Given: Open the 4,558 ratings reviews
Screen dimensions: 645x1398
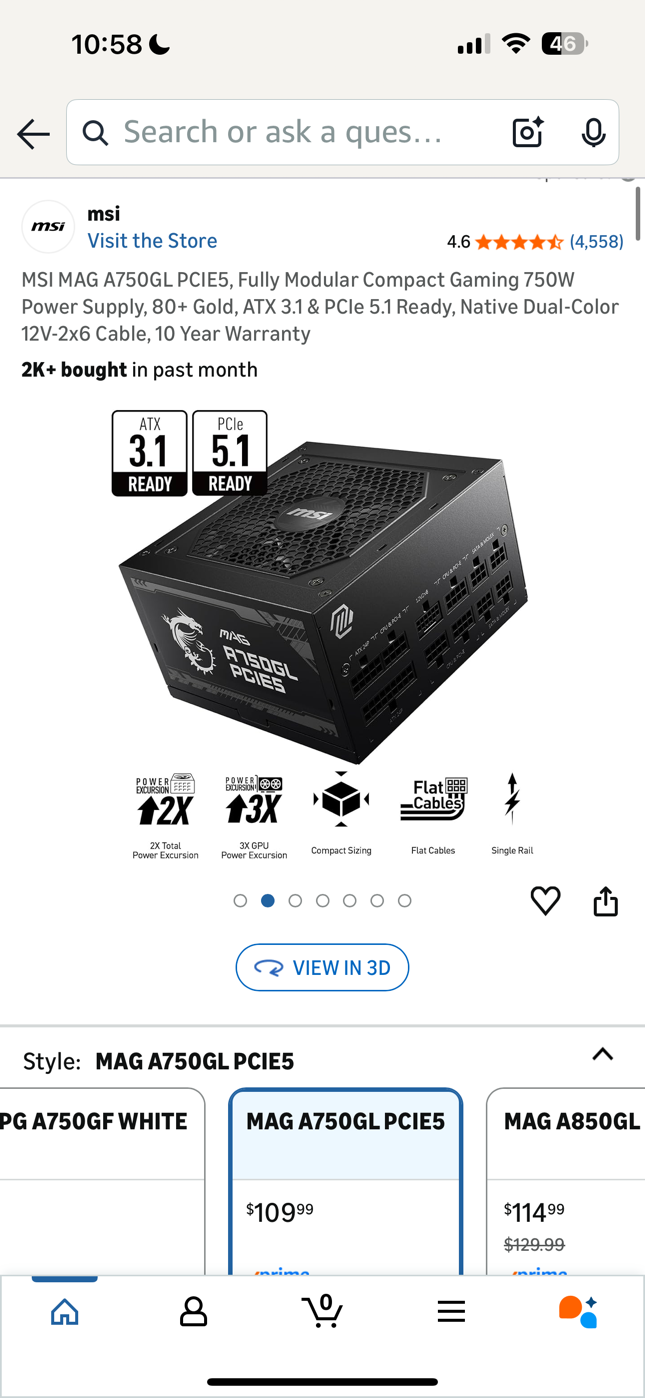Looking at the screenshot, I should pyautogui.click(x=596, y=242).
